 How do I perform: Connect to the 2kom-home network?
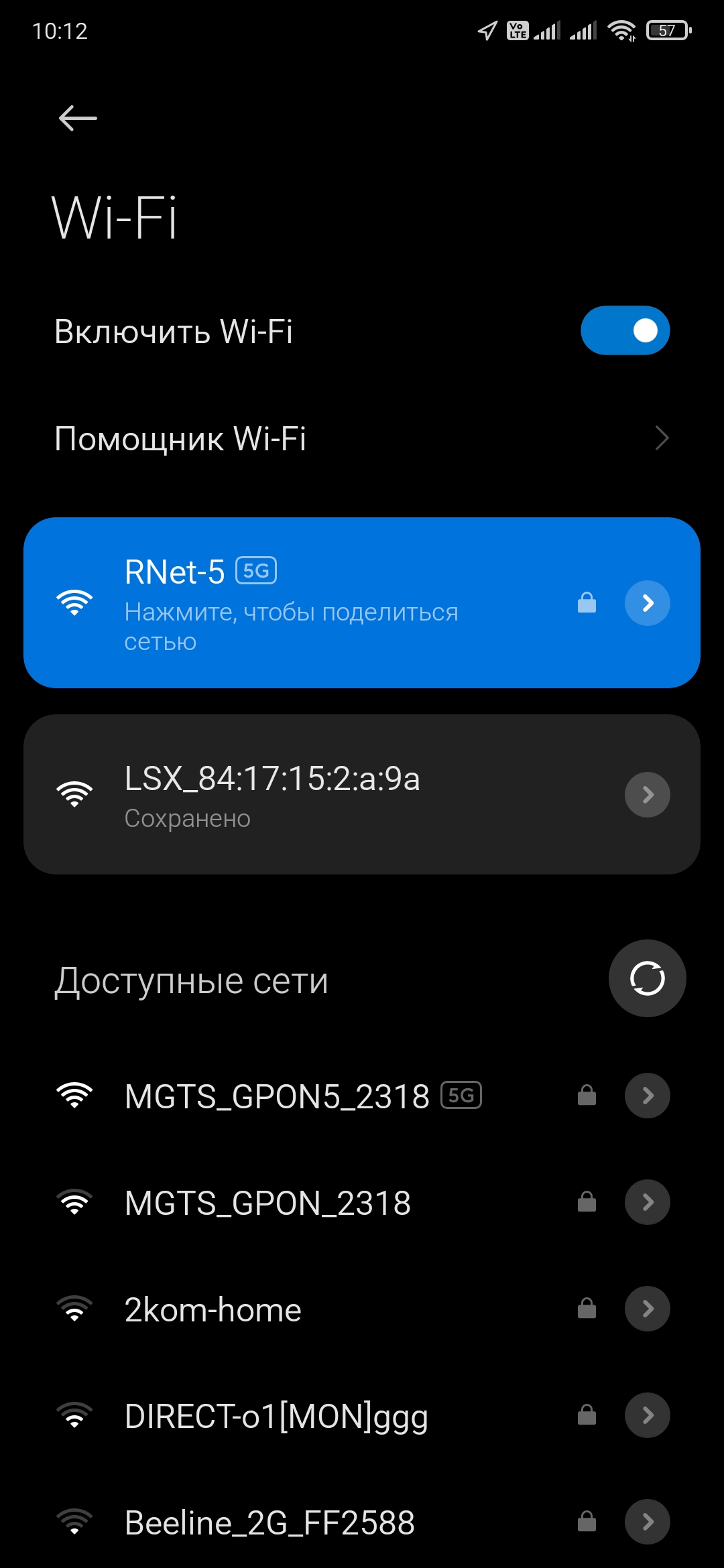pyautogui.click(x=213, y=1309)
